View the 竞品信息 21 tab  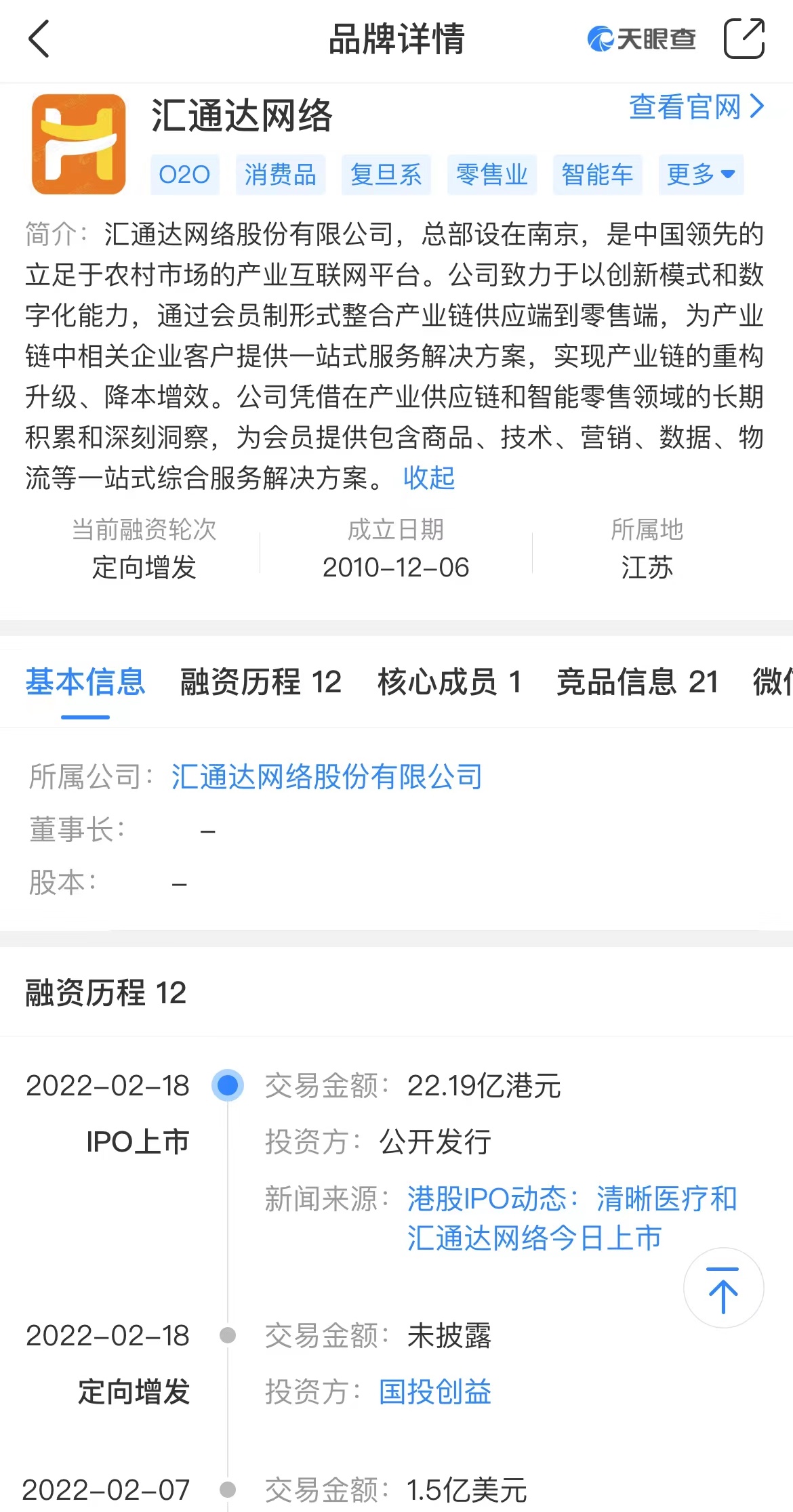[637, 681]
